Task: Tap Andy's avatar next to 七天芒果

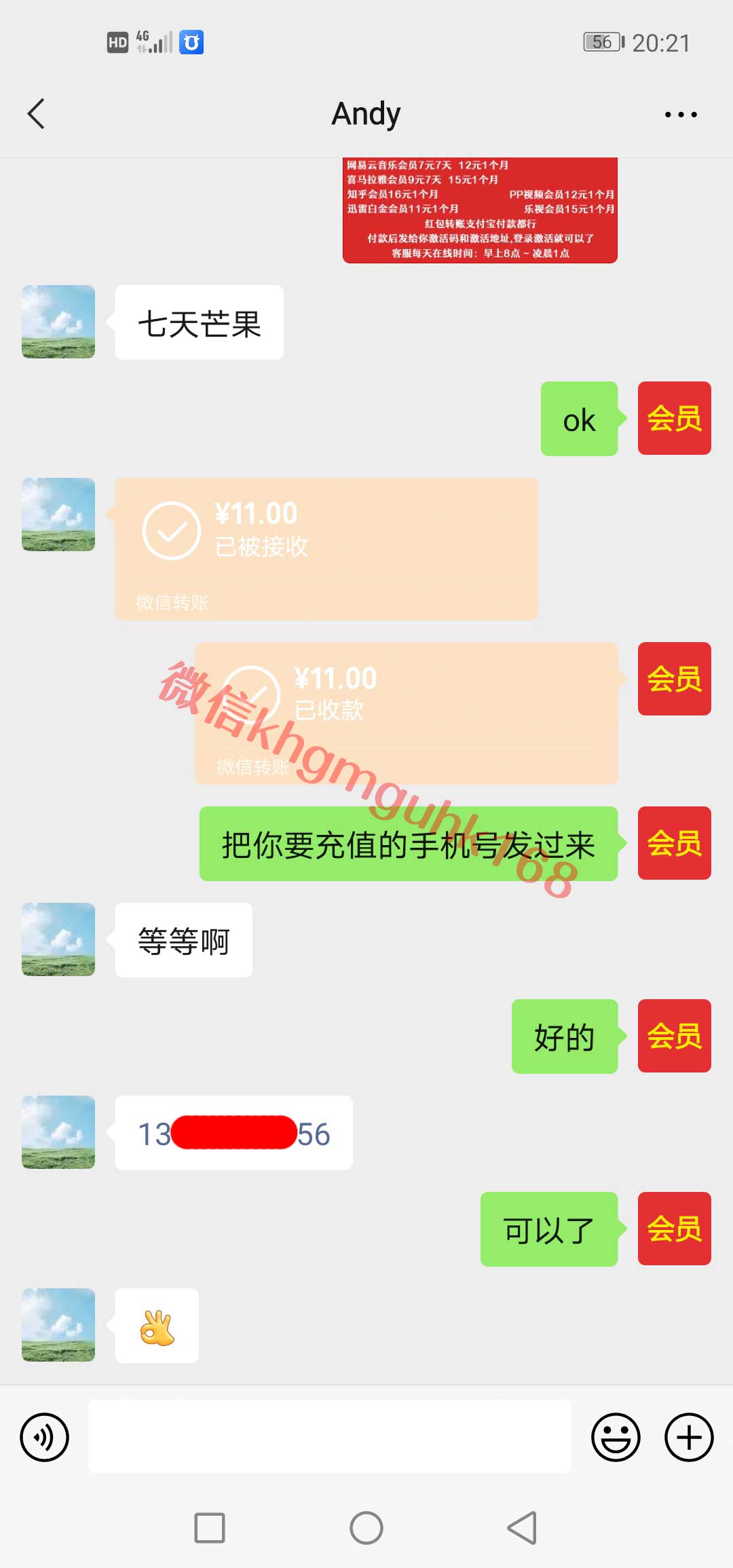Action: pos(58,322)
